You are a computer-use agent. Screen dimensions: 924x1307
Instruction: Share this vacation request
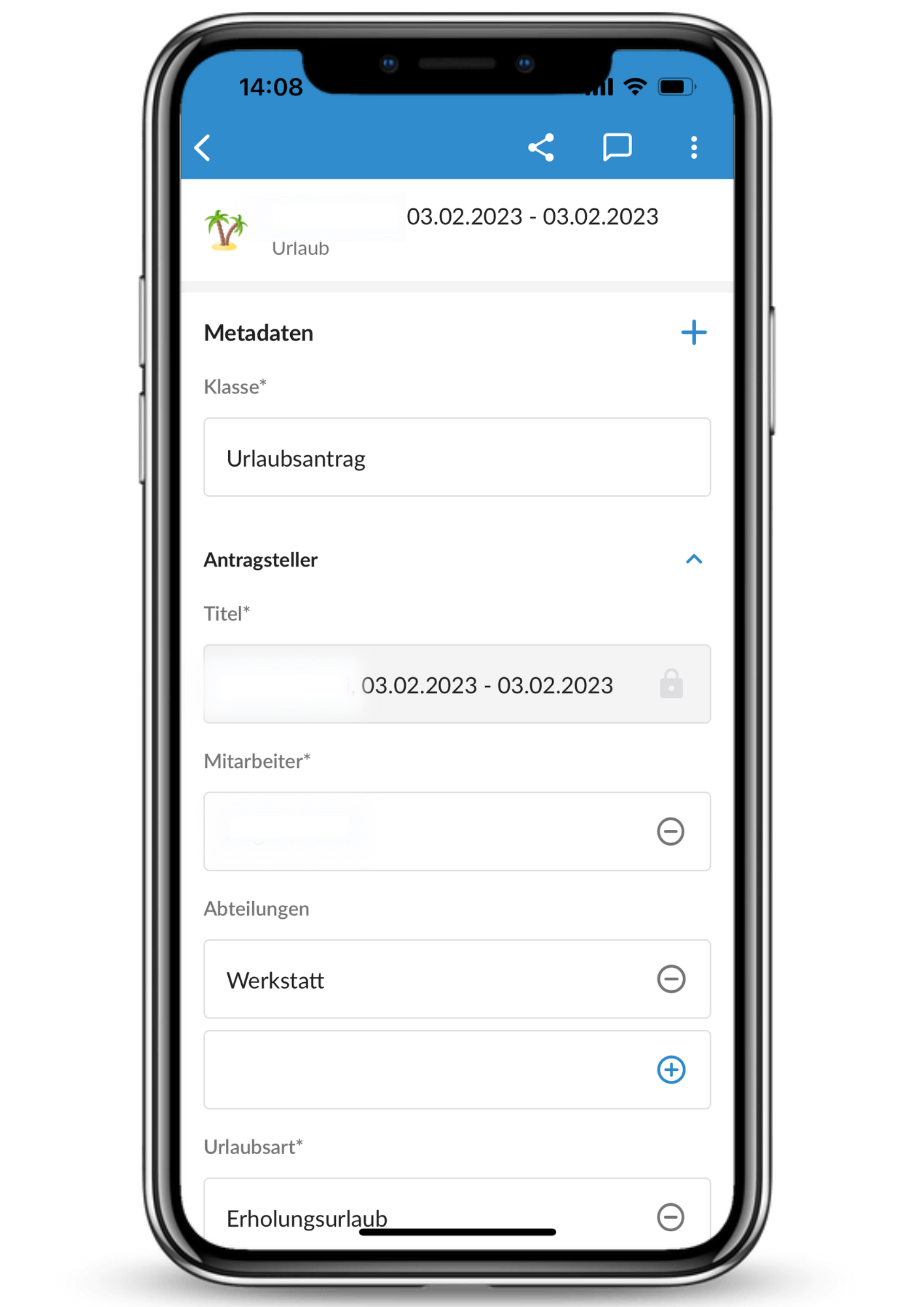[541, 148]
